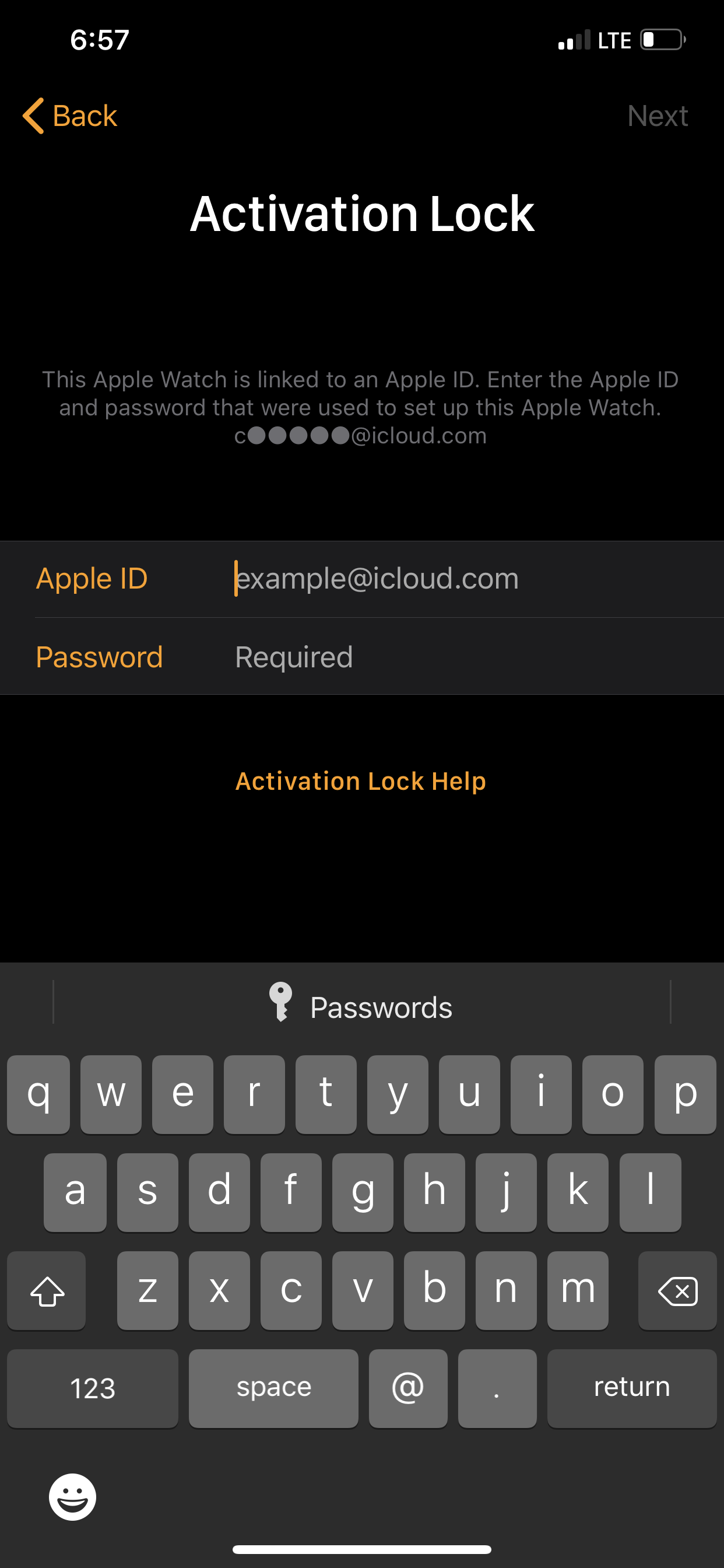Hit the return key

tap(631, 1388)
